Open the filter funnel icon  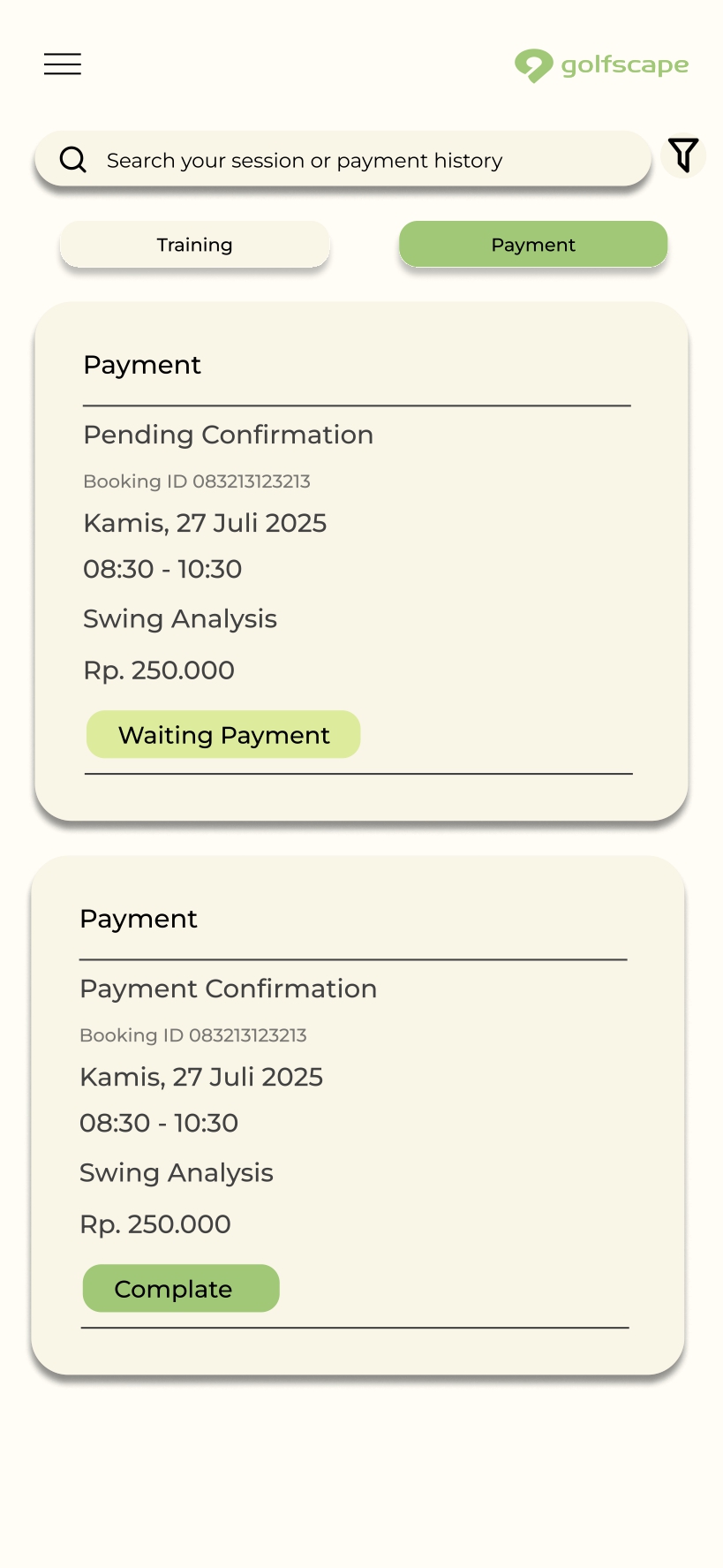pyautogui.click(x=683, y=155)
